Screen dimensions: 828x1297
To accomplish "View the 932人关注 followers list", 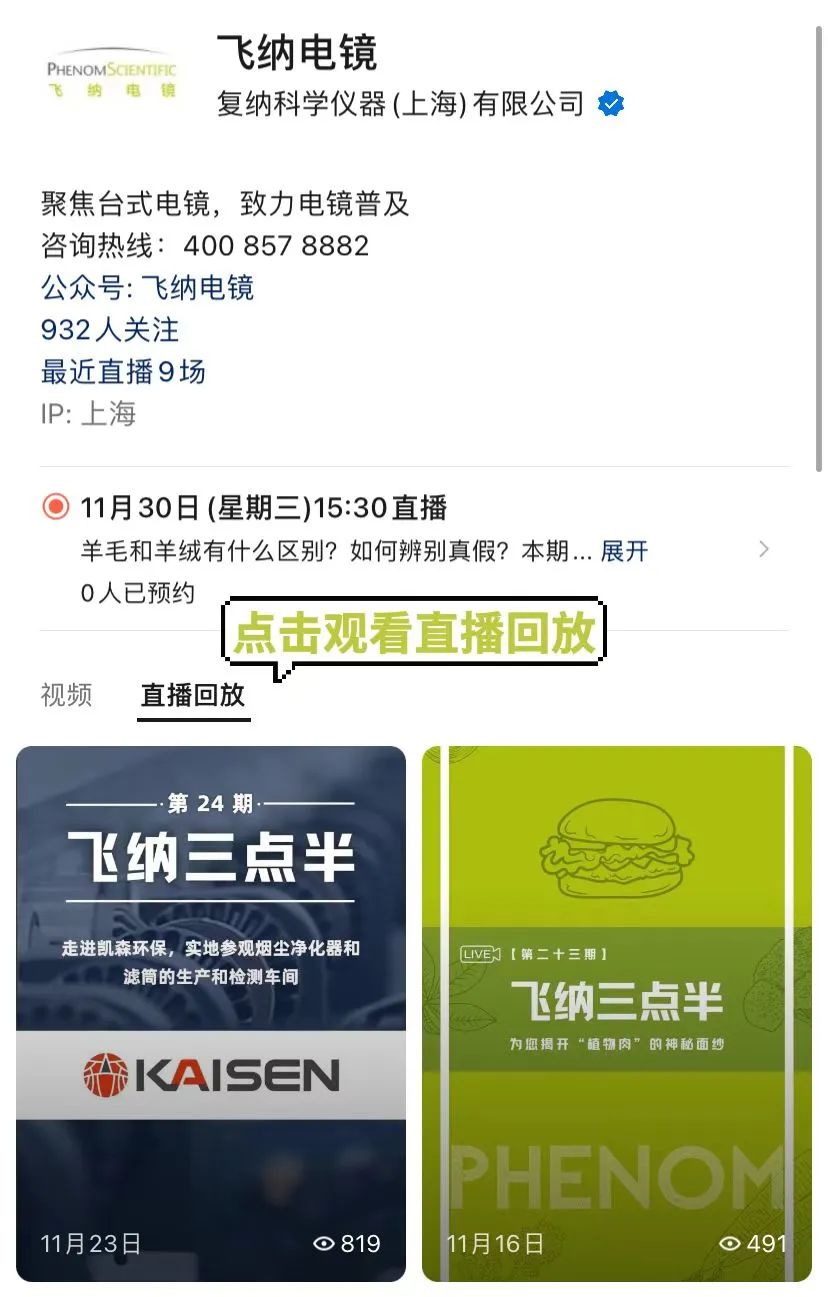I will 110,330.
